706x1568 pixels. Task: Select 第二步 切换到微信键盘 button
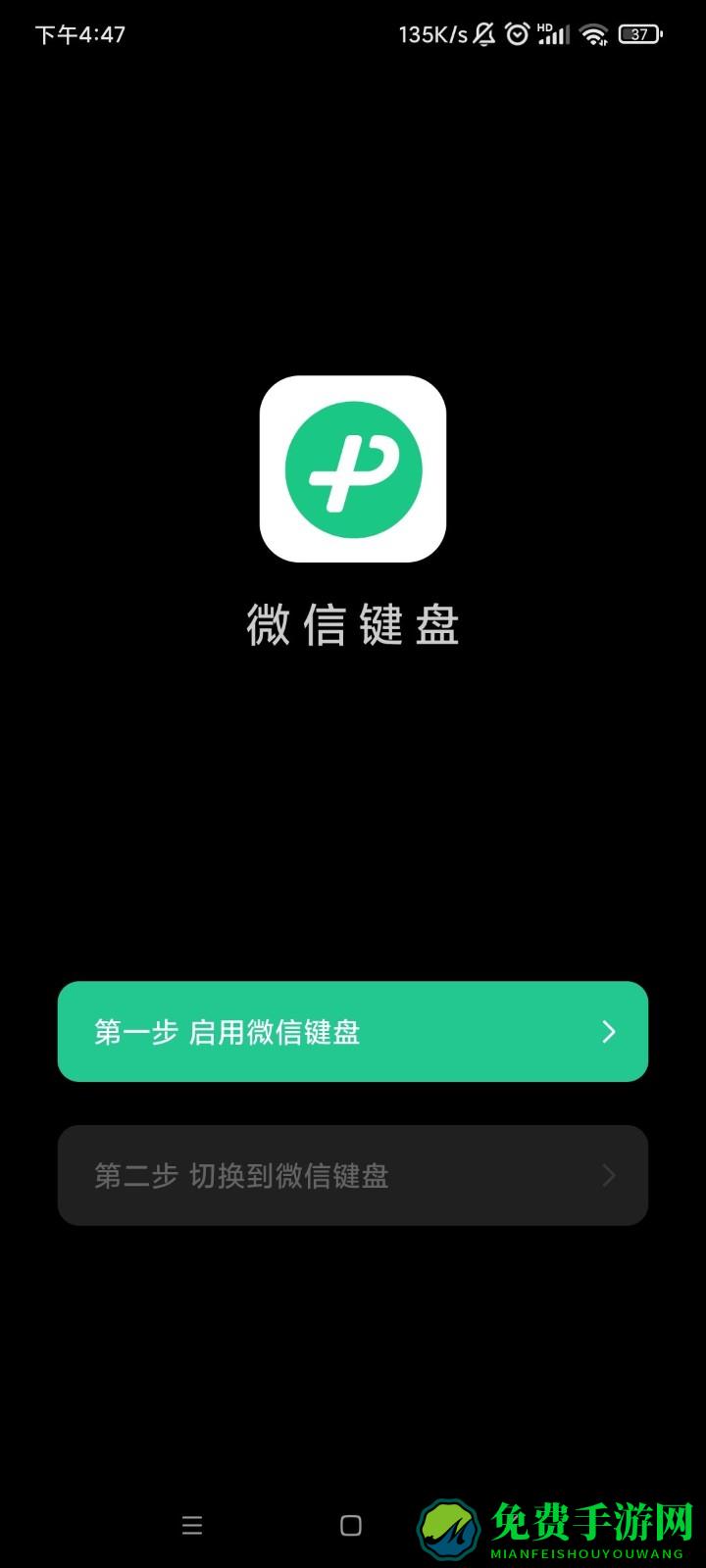pos(353,1175)
